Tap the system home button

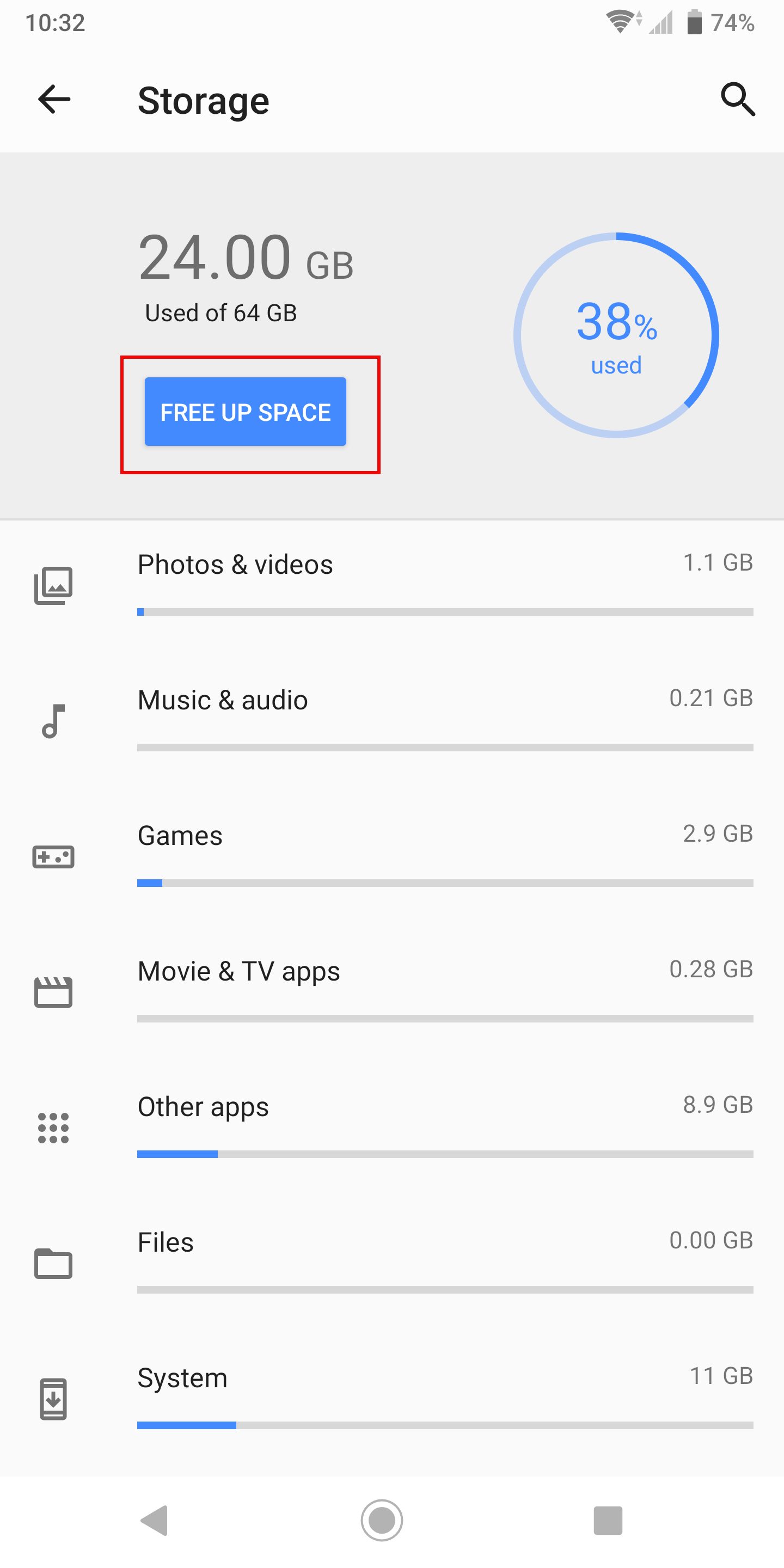(382, 1520)
